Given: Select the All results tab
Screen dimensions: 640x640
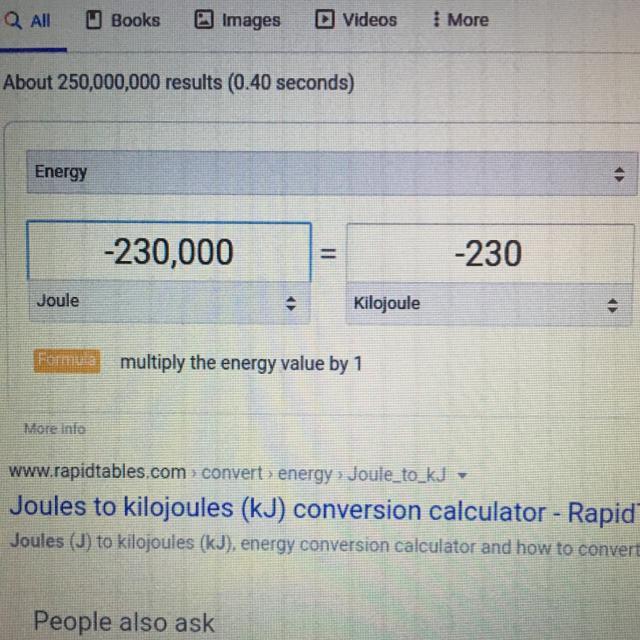Looking at the screenshot, I should click(28, 20).
